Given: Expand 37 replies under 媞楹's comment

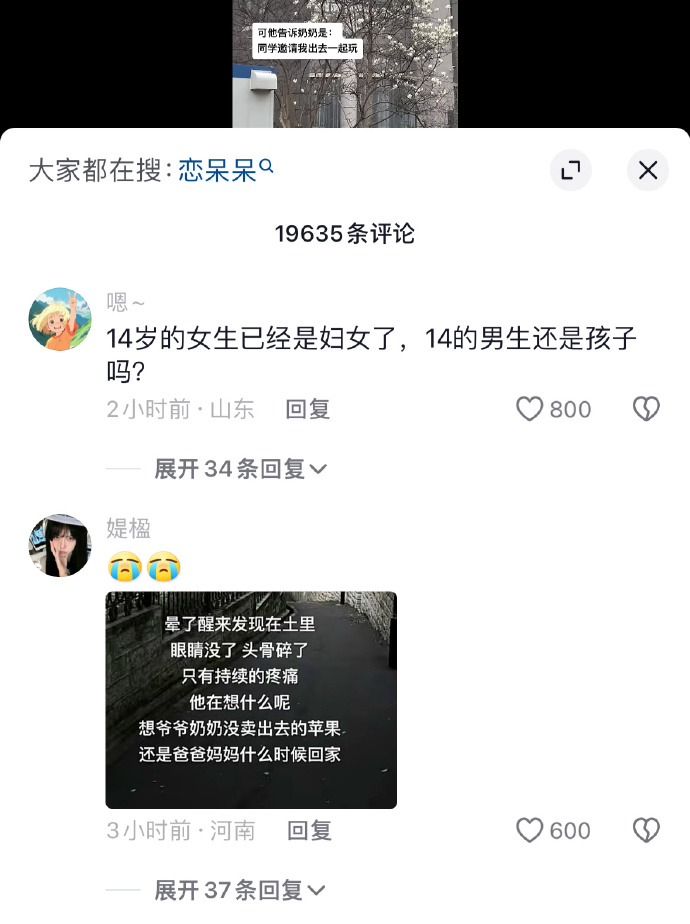Looking at the screenshot, I should tap(240, 889).
